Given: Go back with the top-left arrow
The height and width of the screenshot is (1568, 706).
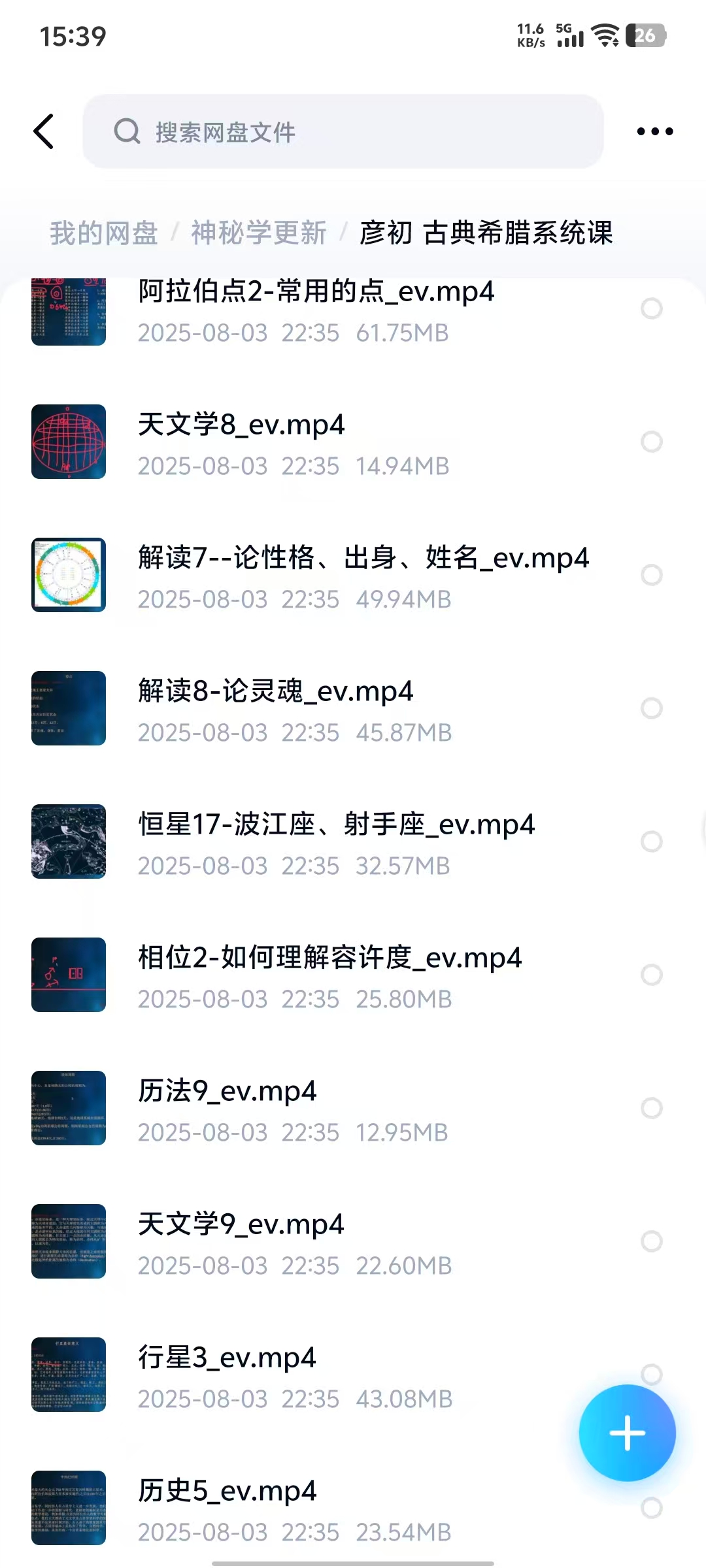Looking at the screenshot, I should click(44, 131).
